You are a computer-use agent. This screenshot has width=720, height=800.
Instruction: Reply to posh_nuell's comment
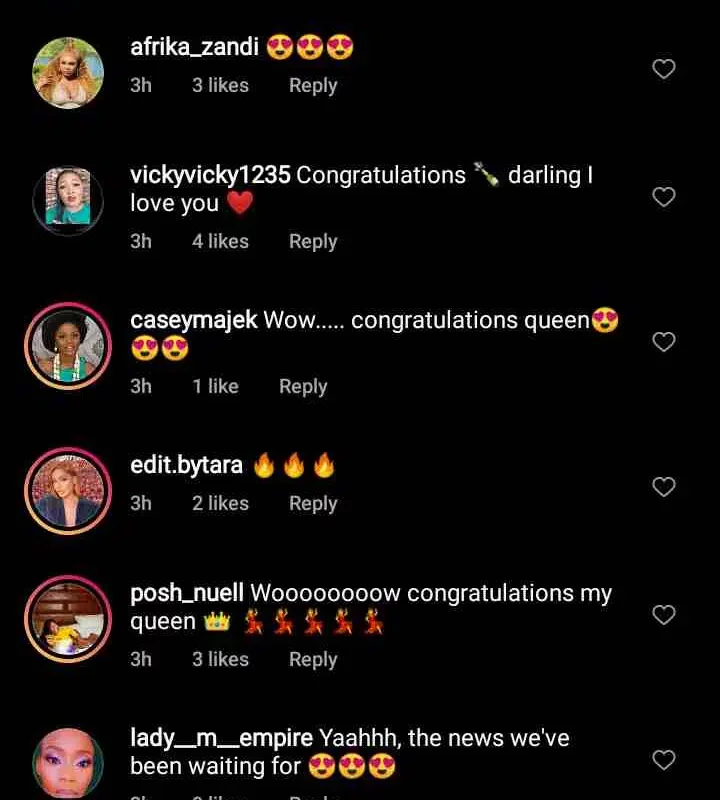click(x=313, y=660)
